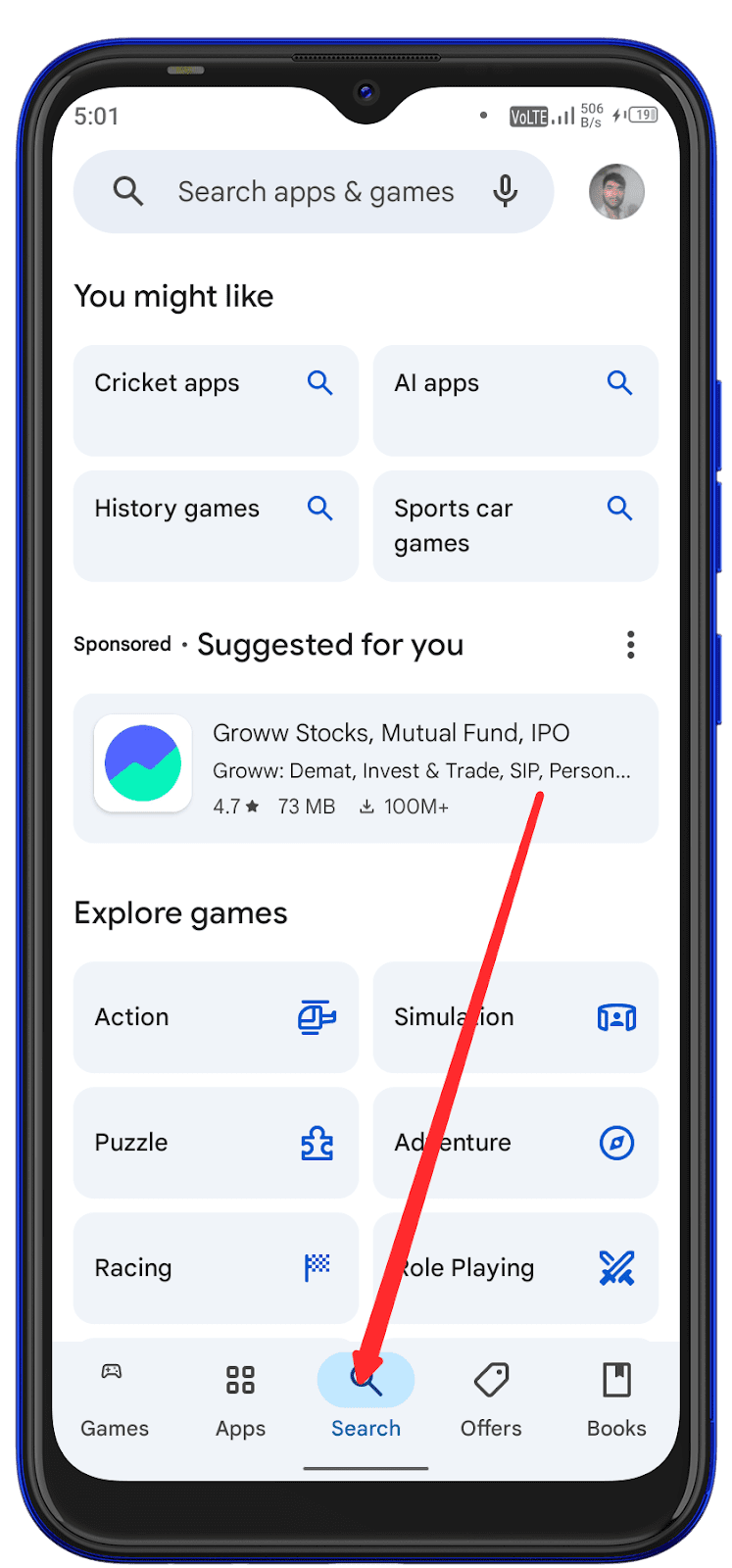Open the Role Playing games category

515,1268
